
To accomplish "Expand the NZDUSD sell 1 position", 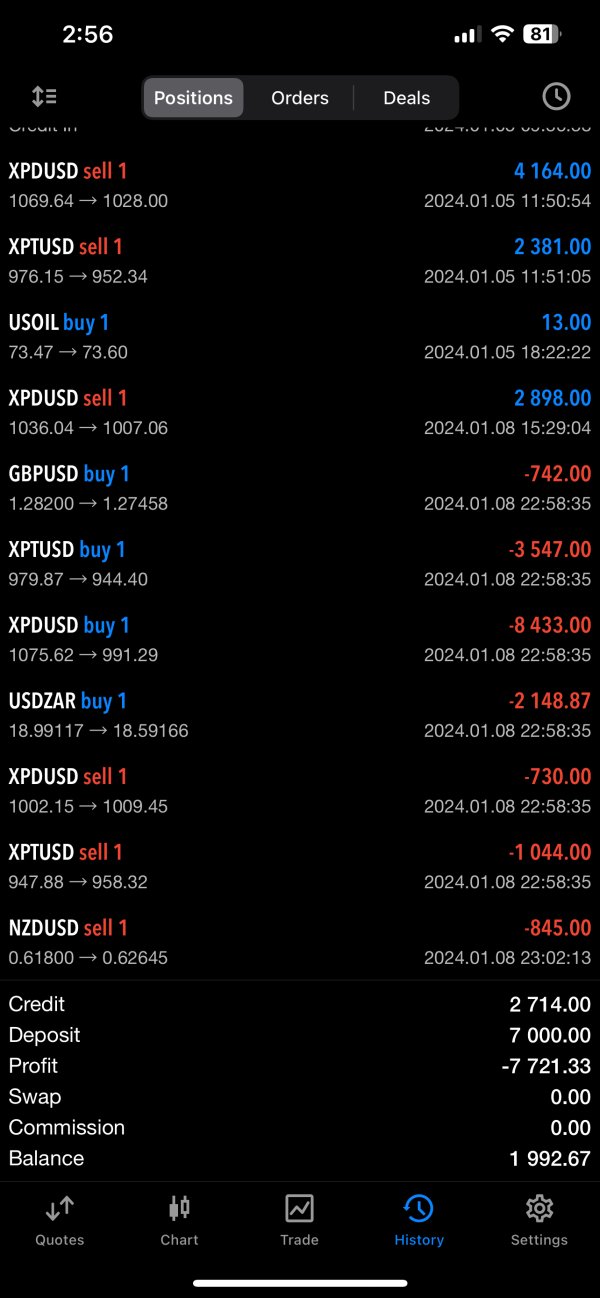I will pyautogui.click(x=300, y=942).
